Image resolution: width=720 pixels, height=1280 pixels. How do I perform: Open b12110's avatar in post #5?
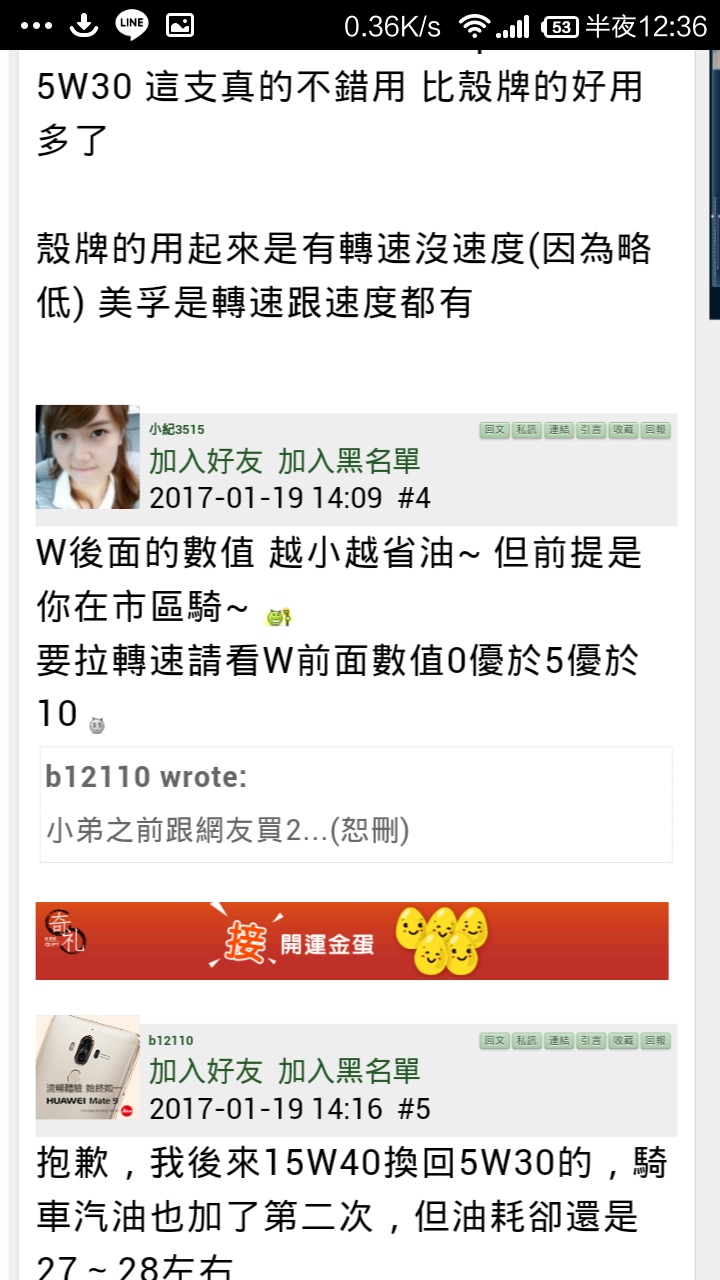point(88,1067)
